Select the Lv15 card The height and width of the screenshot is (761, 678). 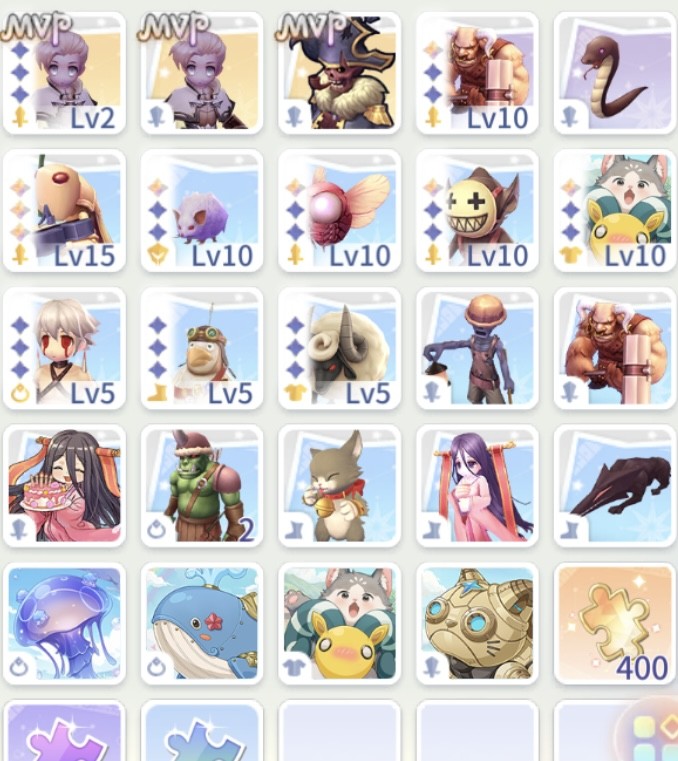(65, 211)
